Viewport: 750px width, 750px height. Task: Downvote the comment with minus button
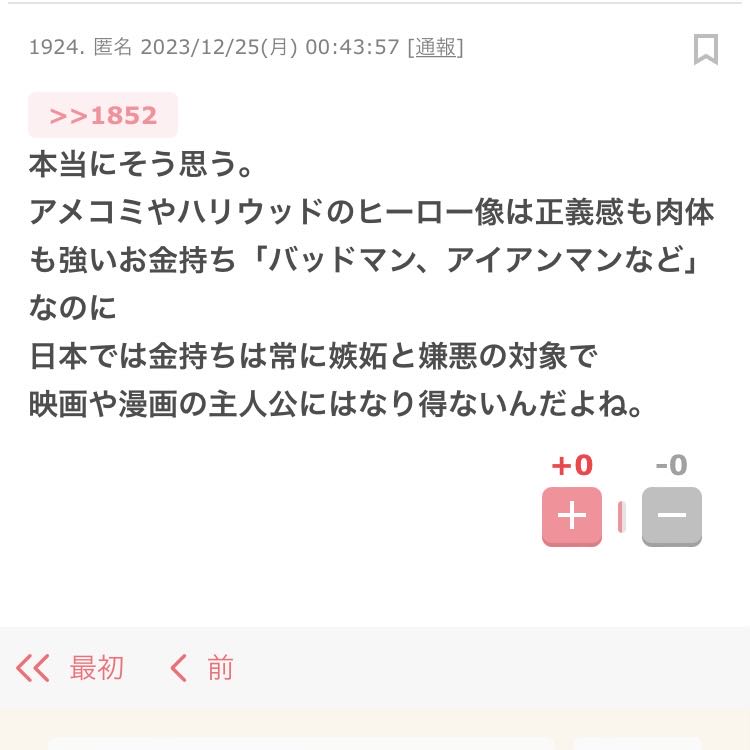tap(671, 516)
